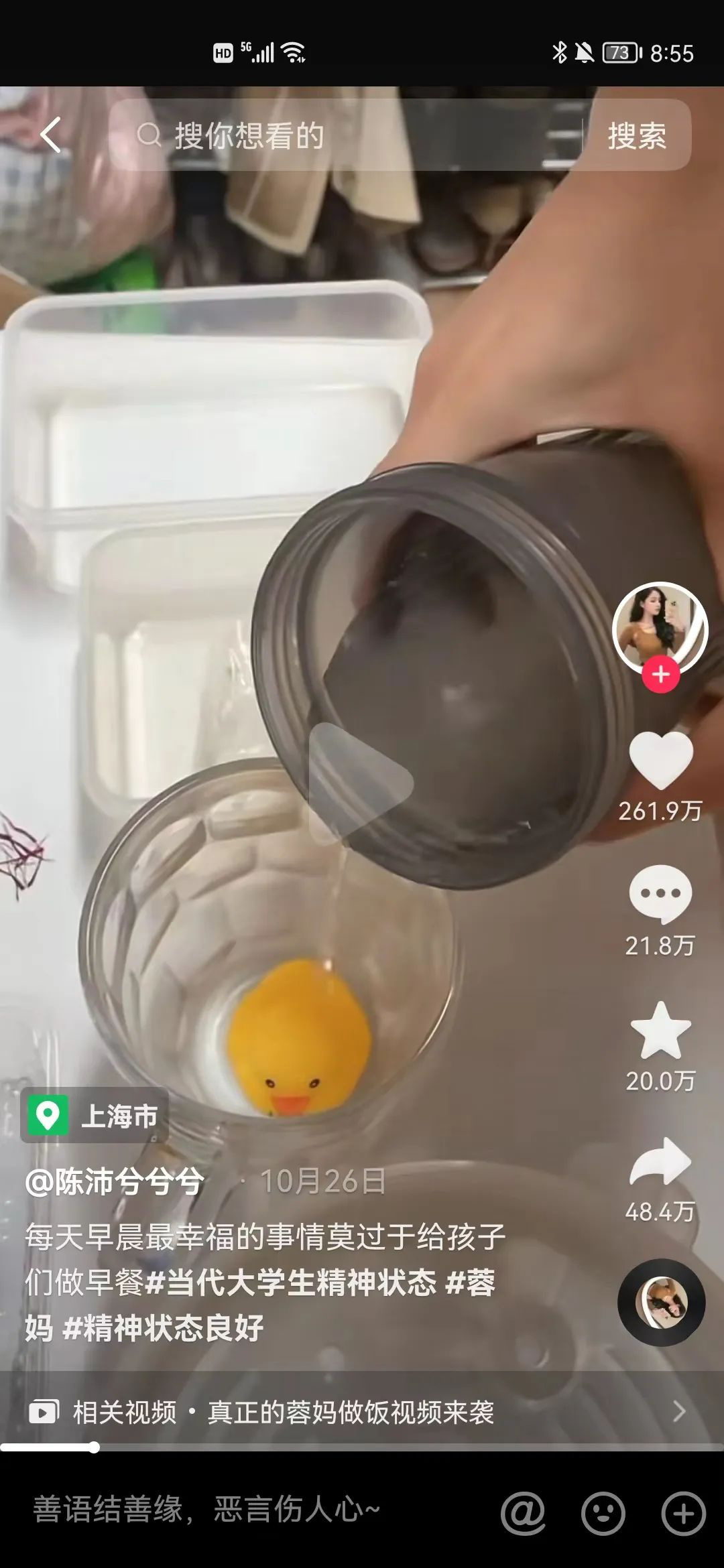The height and width of the screenshot is (1568, 724).
Task: Open hashtag #精神状态良好
Action: [x=163, y=1328]
